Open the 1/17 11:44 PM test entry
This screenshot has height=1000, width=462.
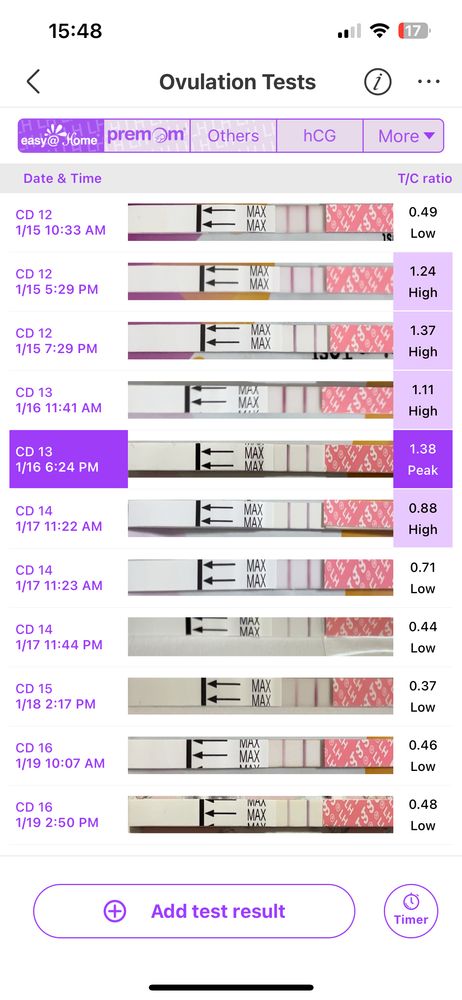point(231,636)
